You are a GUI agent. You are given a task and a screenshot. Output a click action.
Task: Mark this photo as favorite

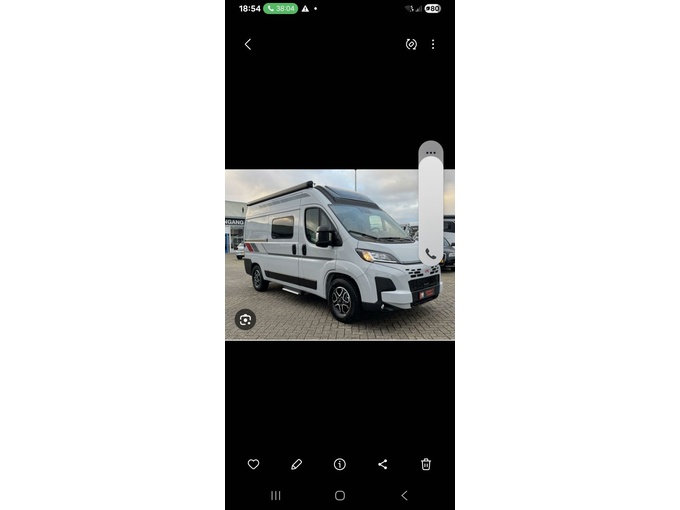point(253,464)
